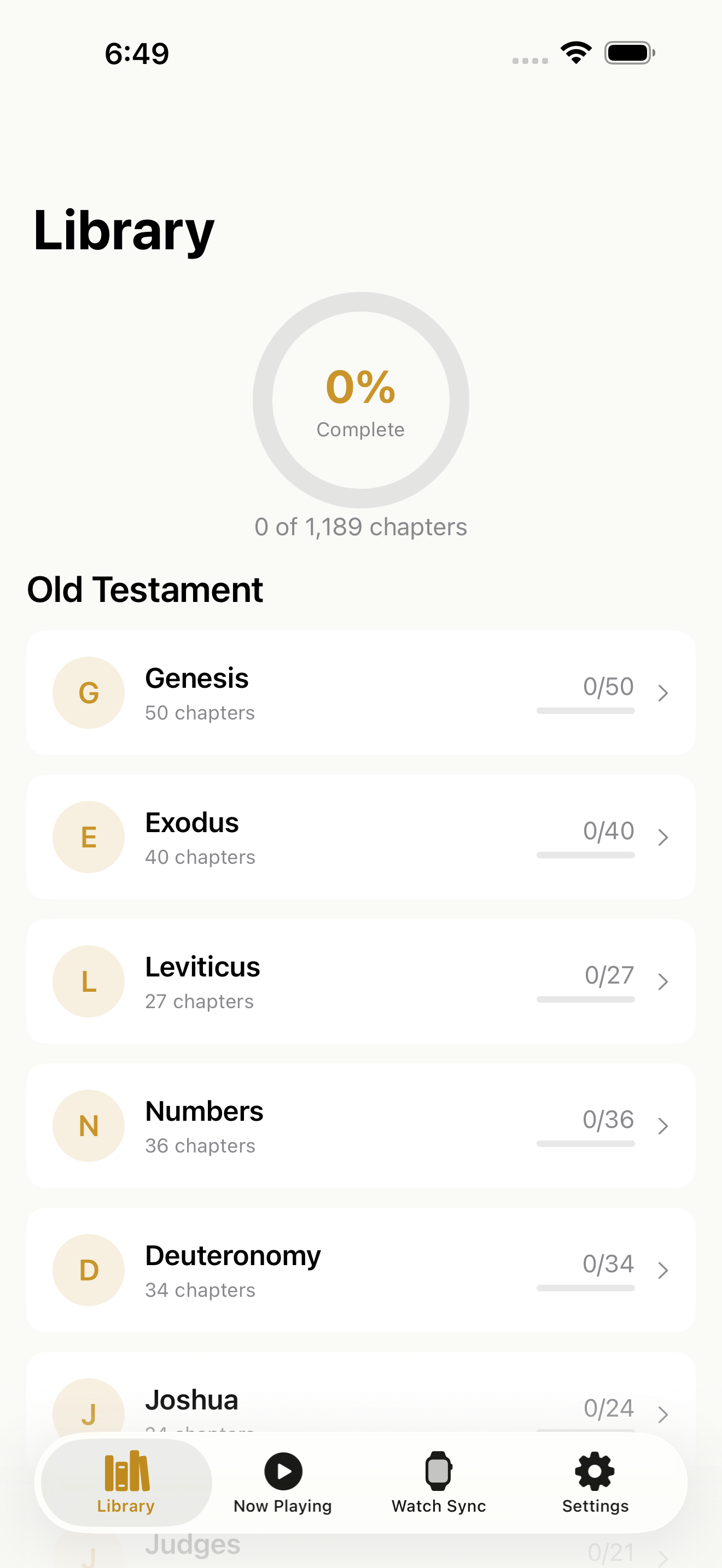
Task: Tap the 0% Complete progress circle
Action: [360, 400]
